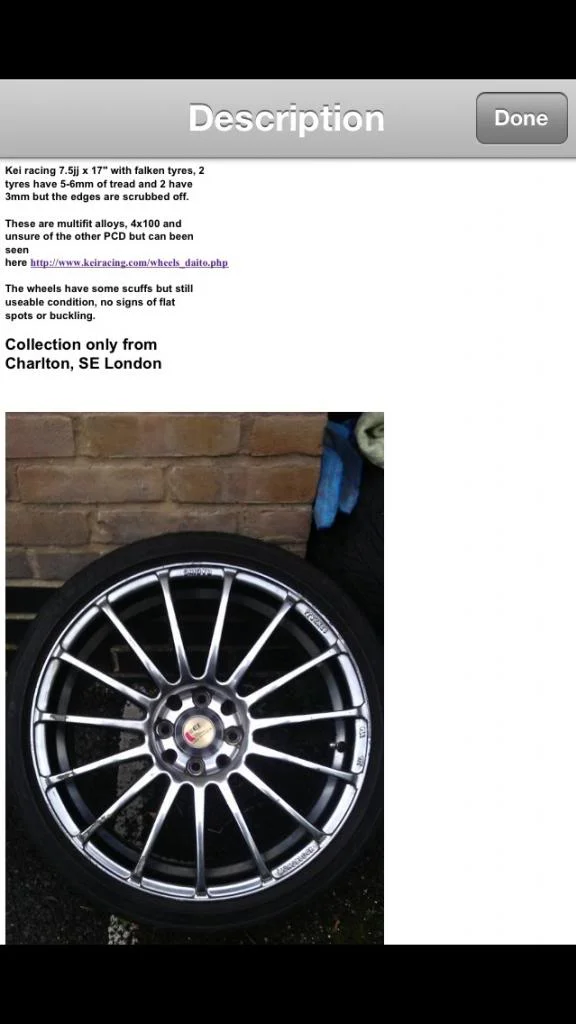Tap the Done button
Viewport: 576px width, 1024px height.
[x=521, y=118]
